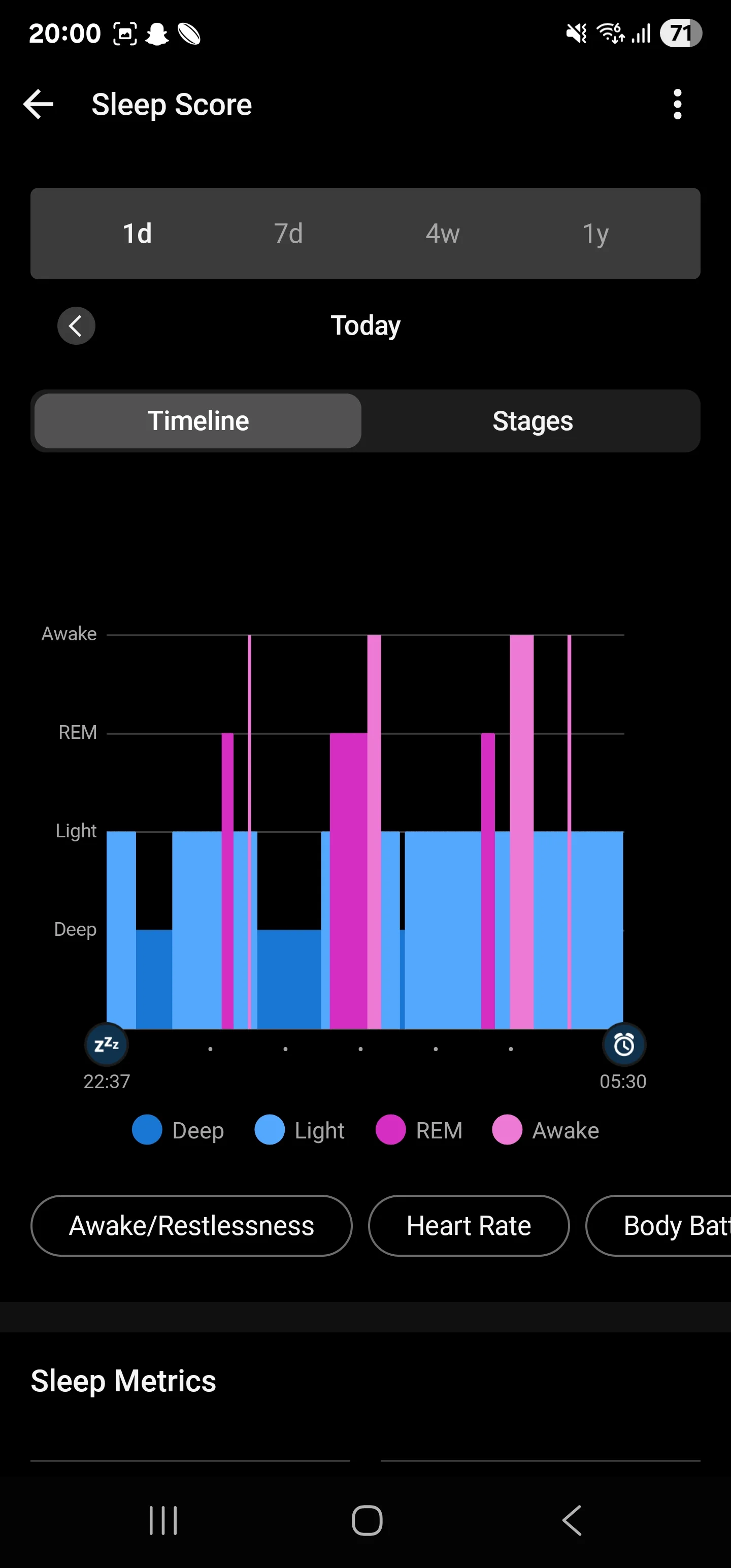Go back from Sleep Score

point(39,104)
